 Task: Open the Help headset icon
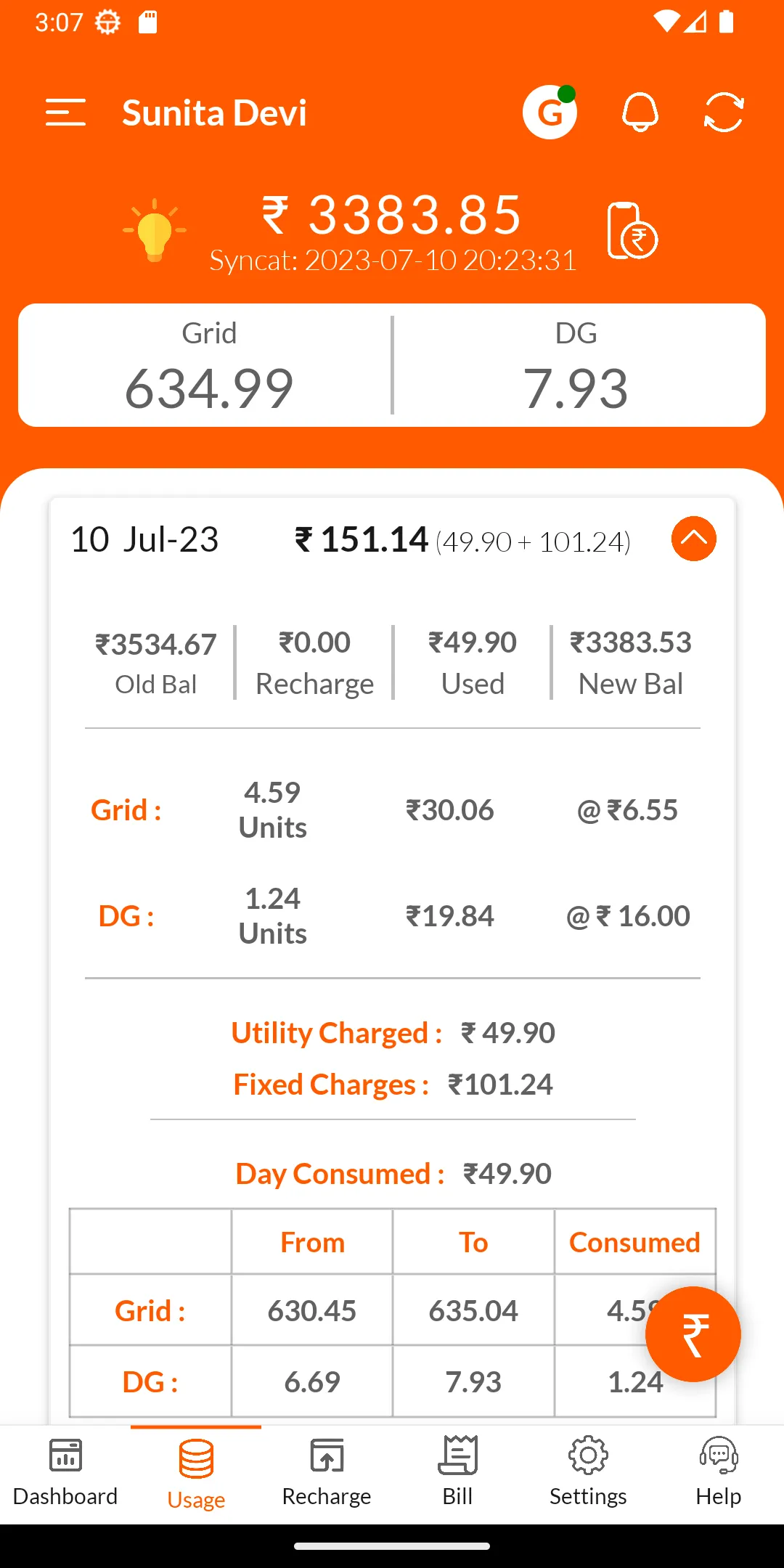tap(718, 1455)
